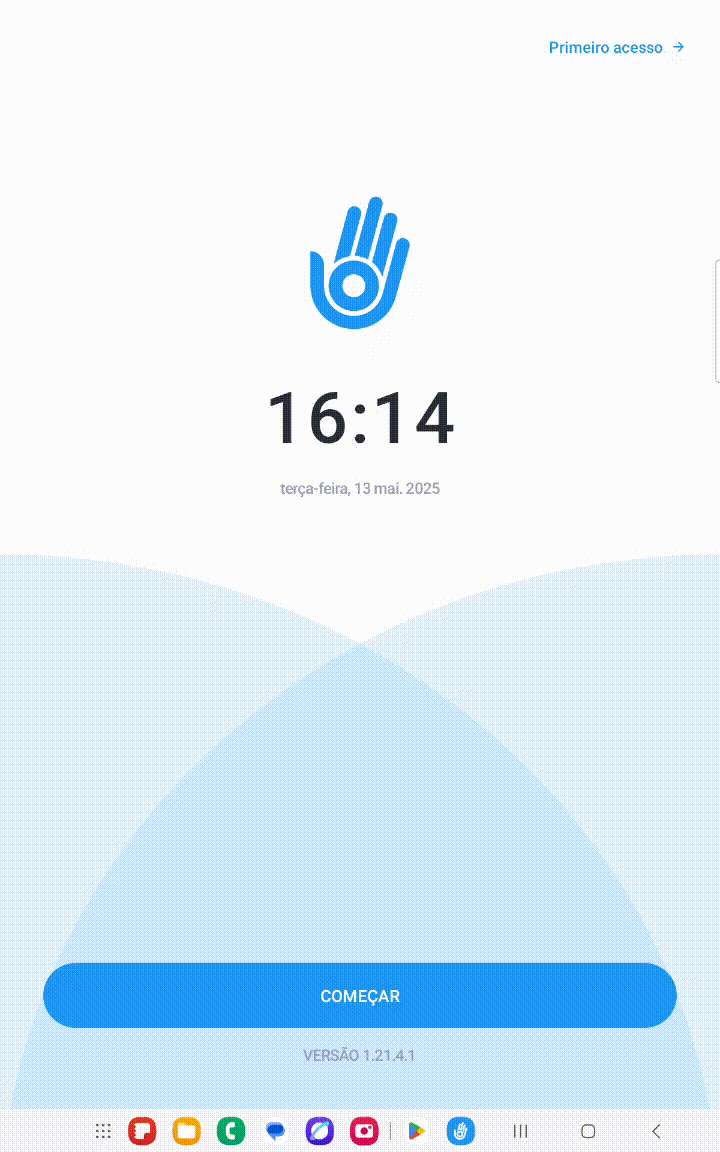Open the app drawer grid in taskbar
720x1152 pixels.
103,1131
